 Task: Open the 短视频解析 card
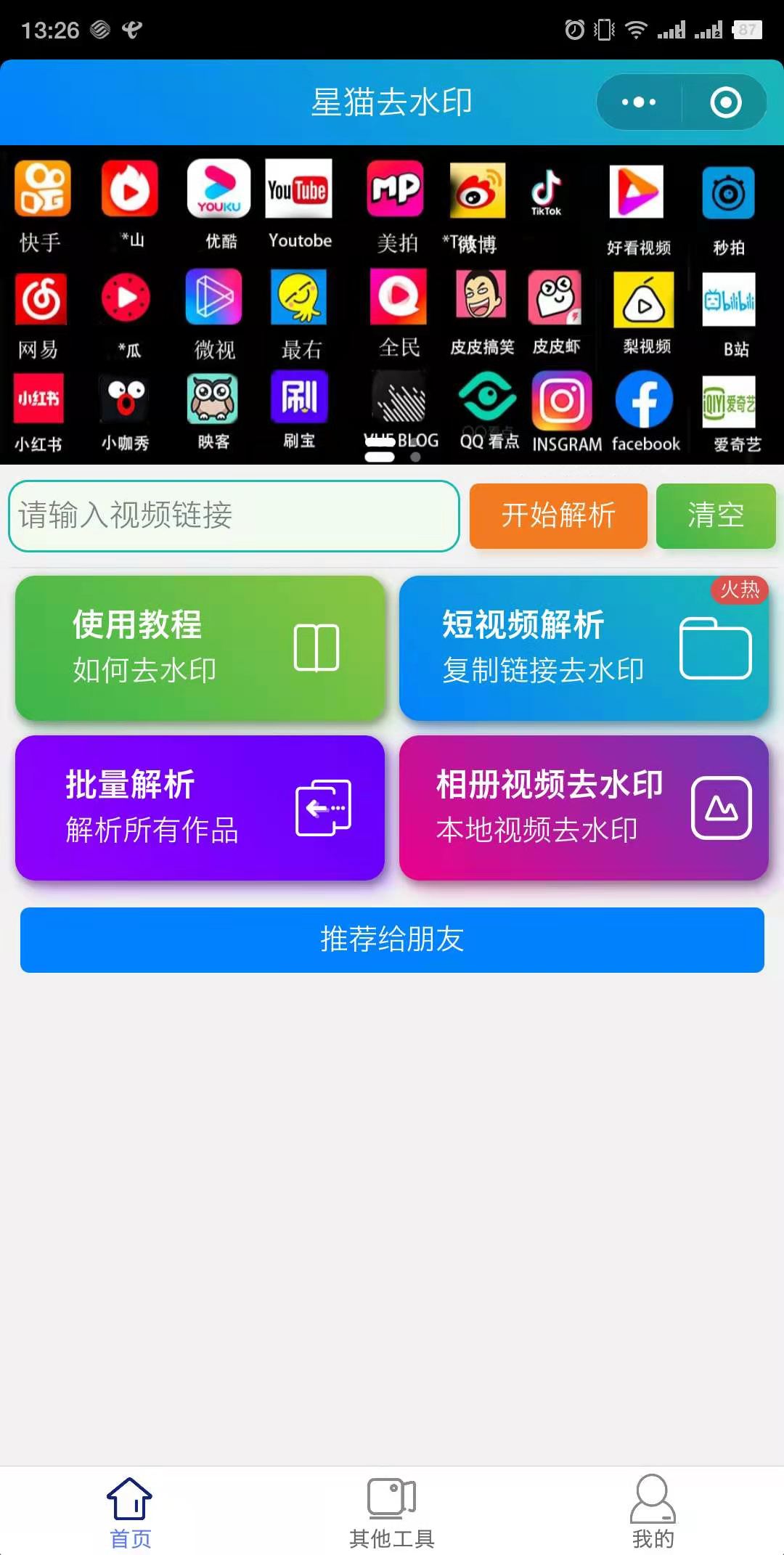[x=584, y=648]
